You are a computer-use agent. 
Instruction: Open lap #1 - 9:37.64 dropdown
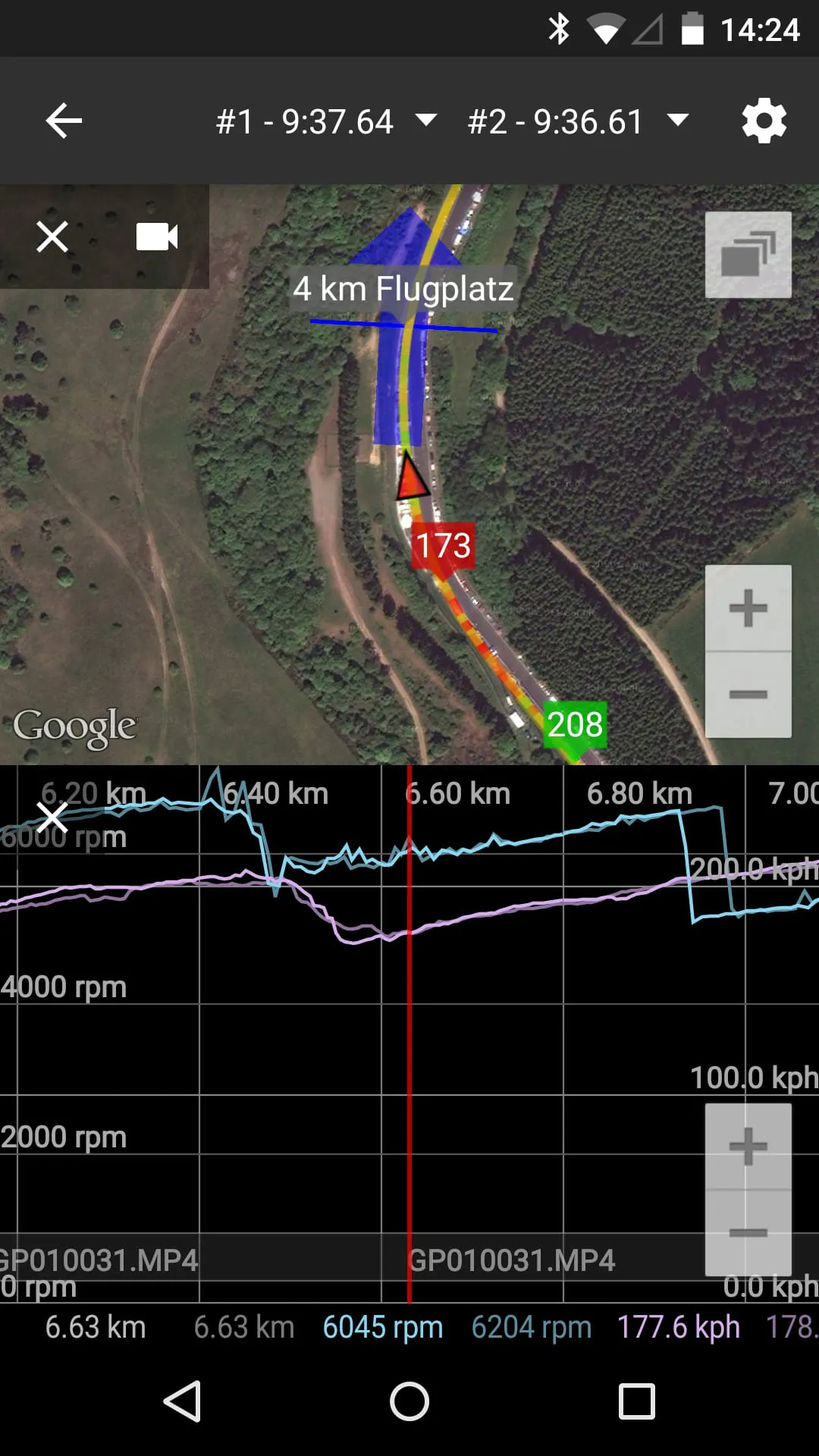pos(326,121)
